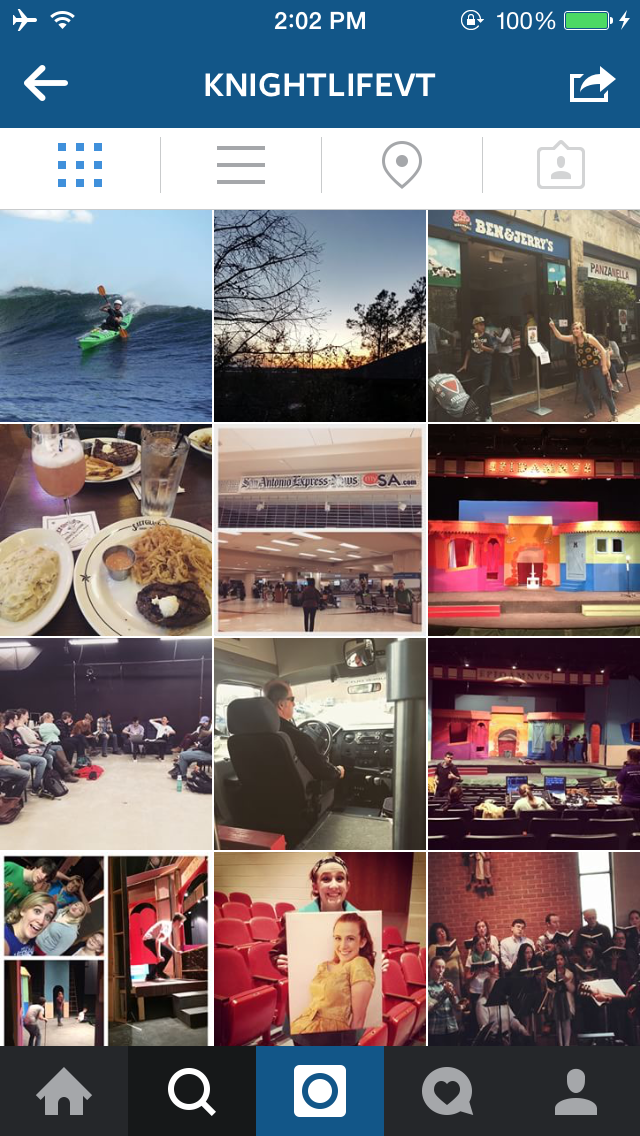Screen dimensions: 640x1136
Task: Go to my profile tab
Action: pos(576,1091)
